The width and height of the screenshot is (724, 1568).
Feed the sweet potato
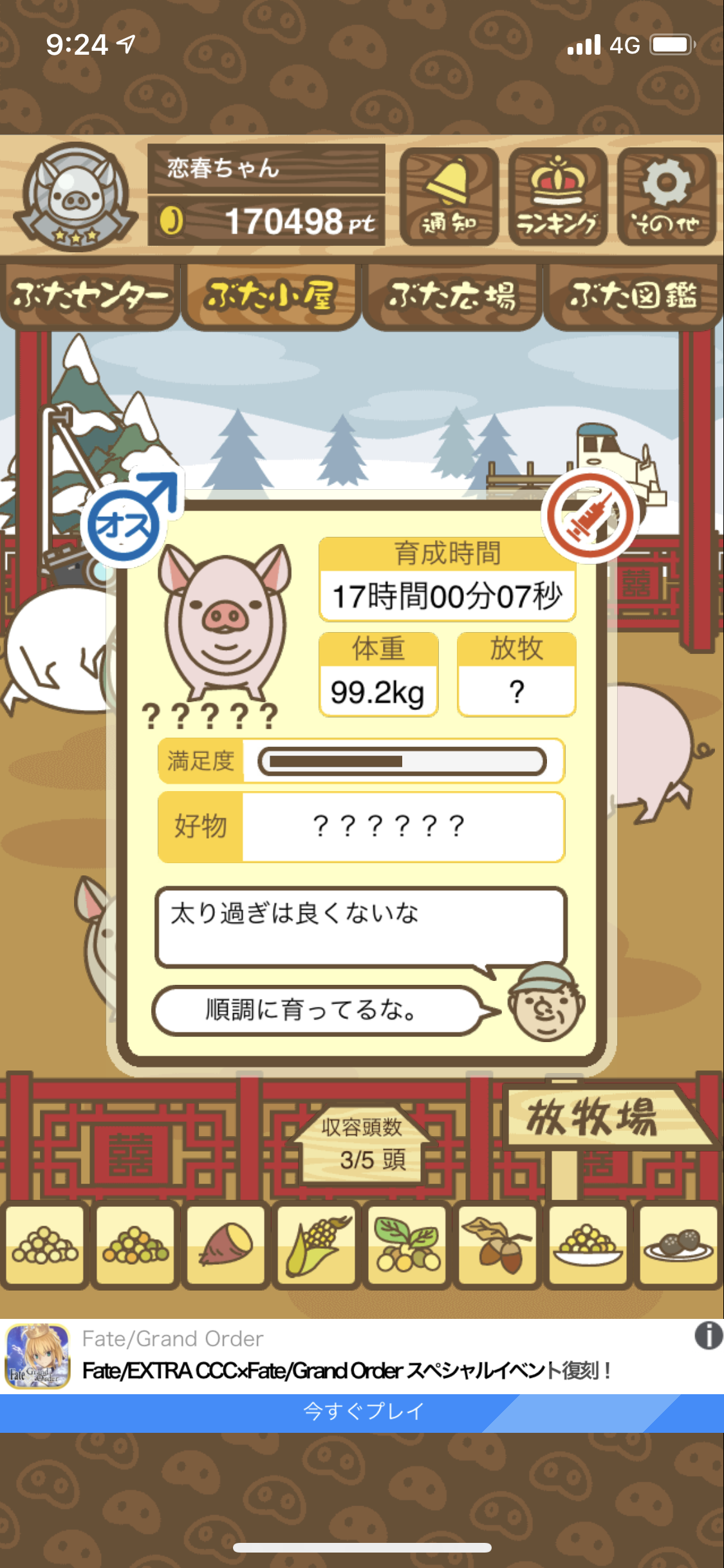pyautogui.click(x=226, y=1245)
